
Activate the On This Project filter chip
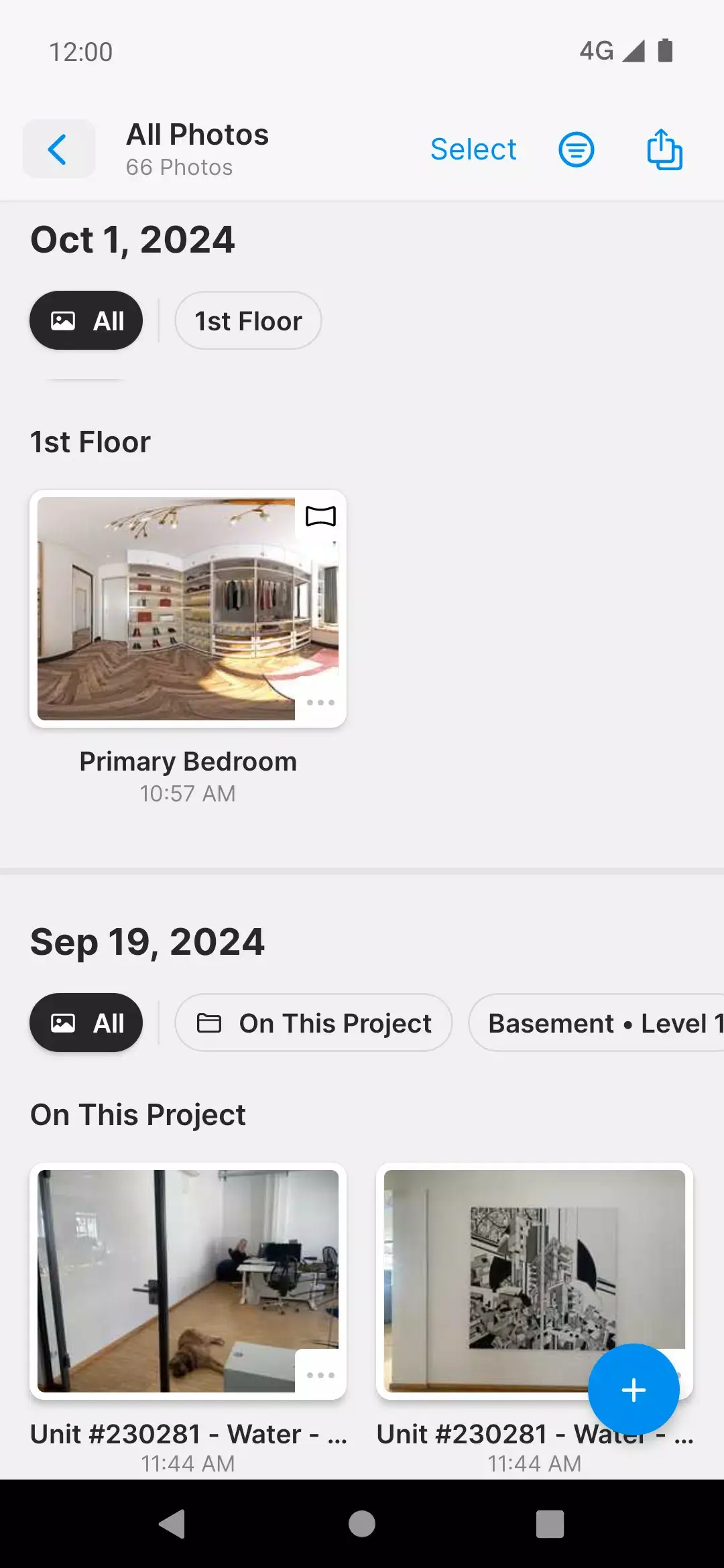312,1023
